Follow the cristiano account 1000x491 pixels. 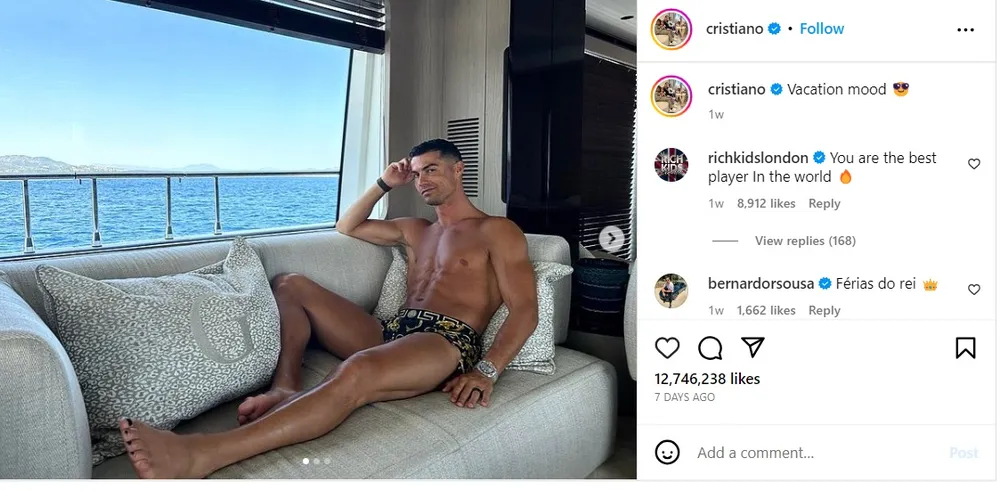(822, 29)
